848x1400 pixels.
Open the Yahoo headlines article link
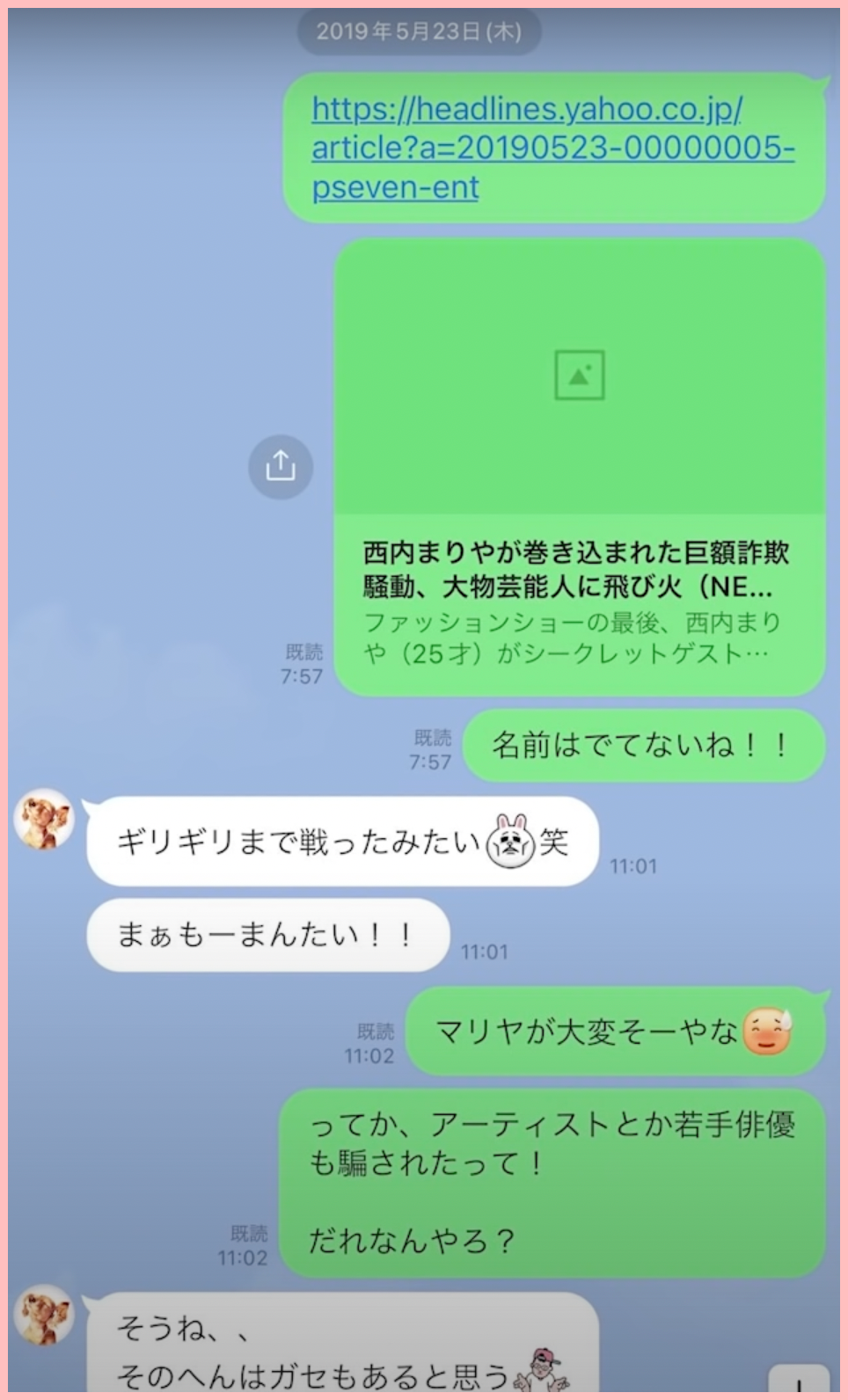[554, 146]
